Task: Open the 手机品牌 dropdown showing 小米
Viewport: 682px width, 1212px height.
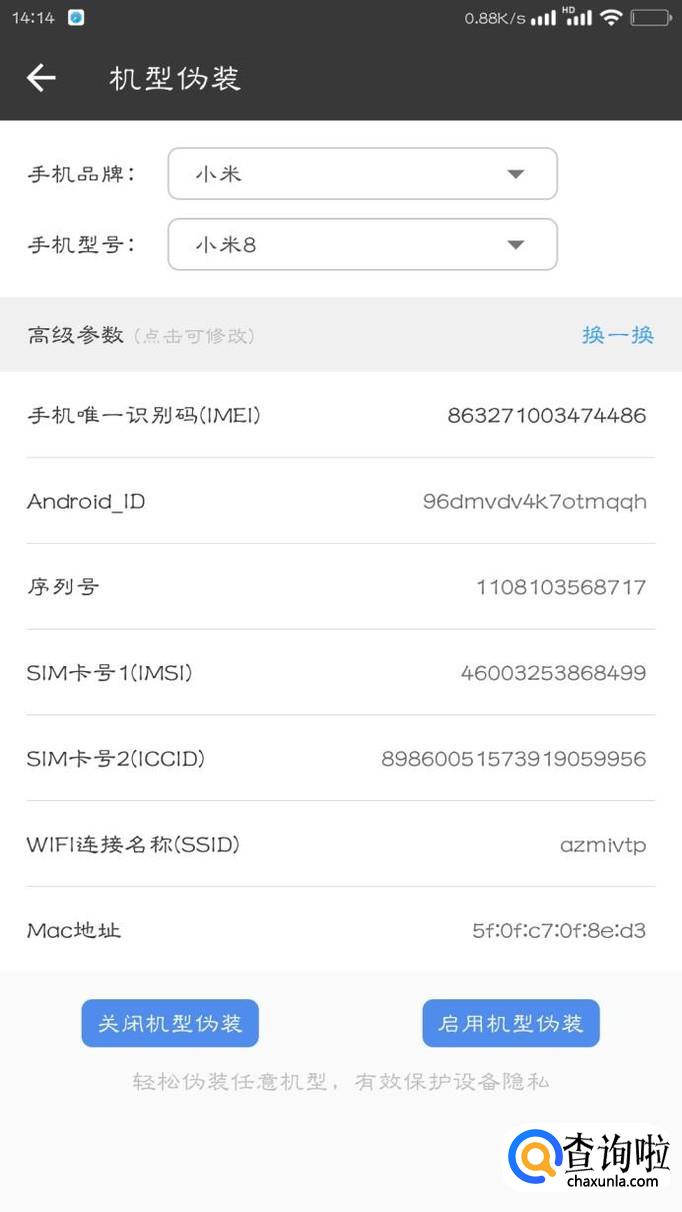Action: tap(362, 174)
